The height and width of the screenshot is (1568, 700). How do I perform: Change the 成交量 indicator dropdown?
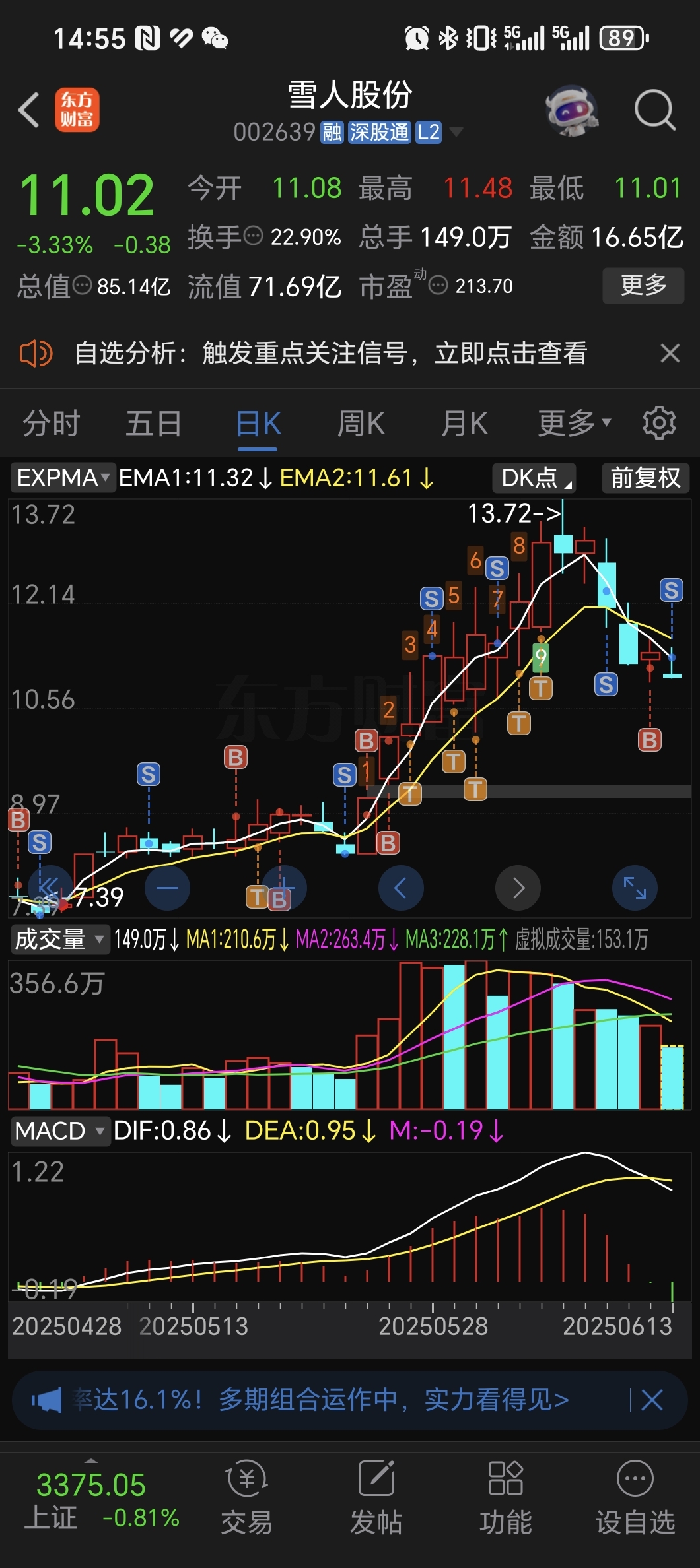click(59, 938)
